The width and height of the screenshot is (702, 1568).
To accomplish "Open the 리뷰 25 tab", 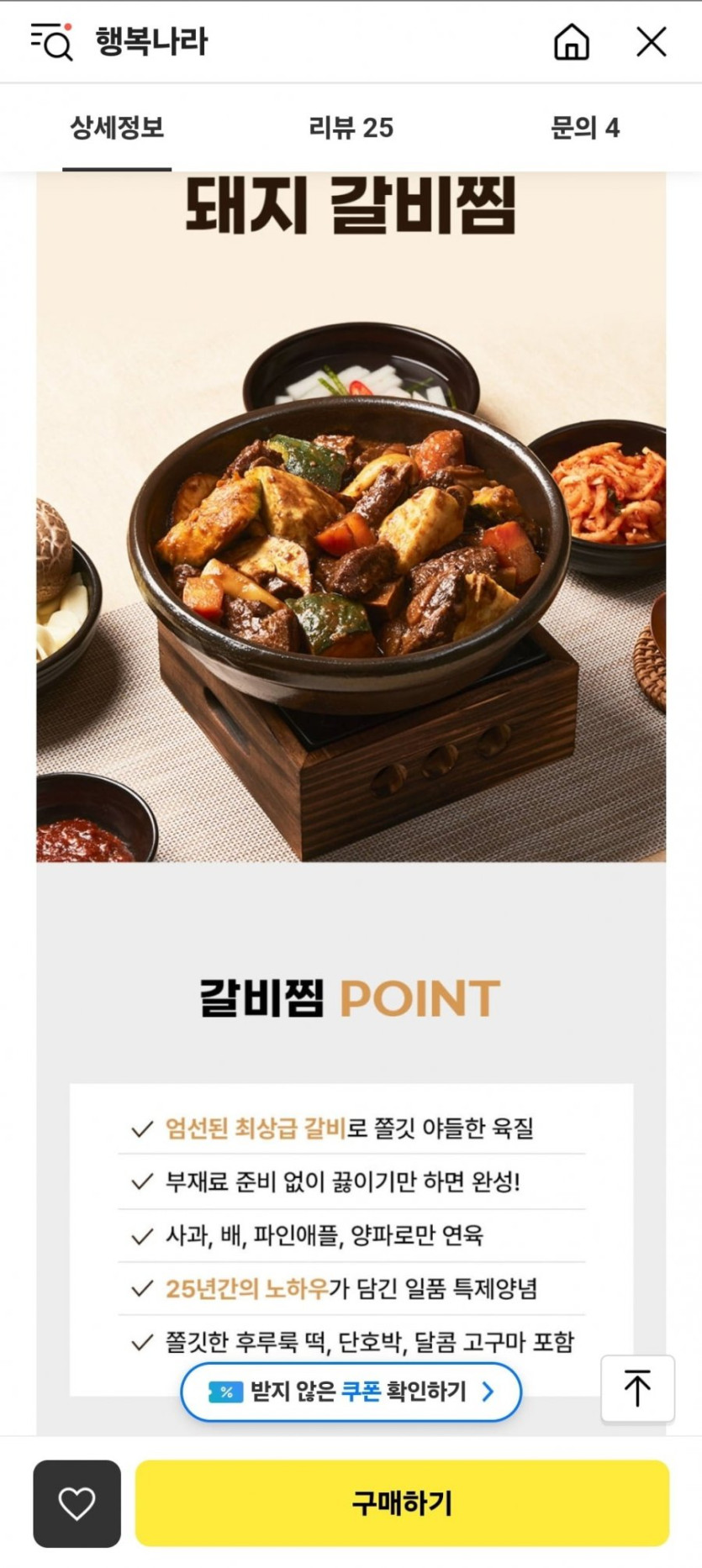I will pyautogui.click(x=351, y=128).
